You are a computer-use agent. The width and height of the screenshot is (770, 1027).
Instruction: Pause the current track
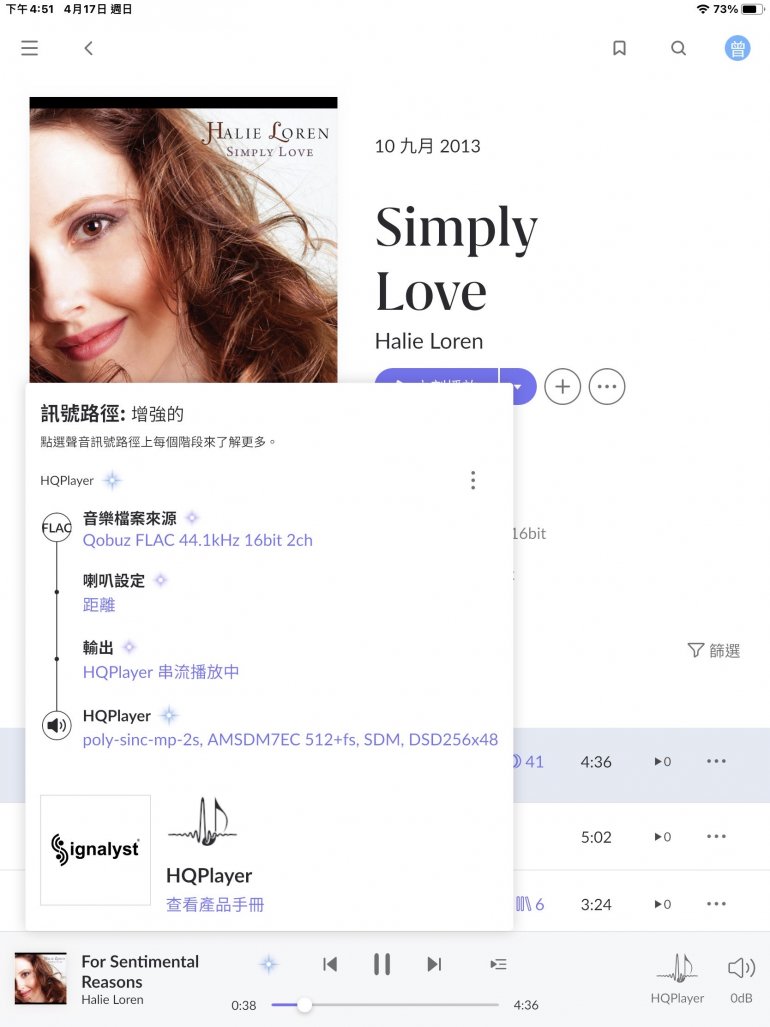[x=381, y=964]
